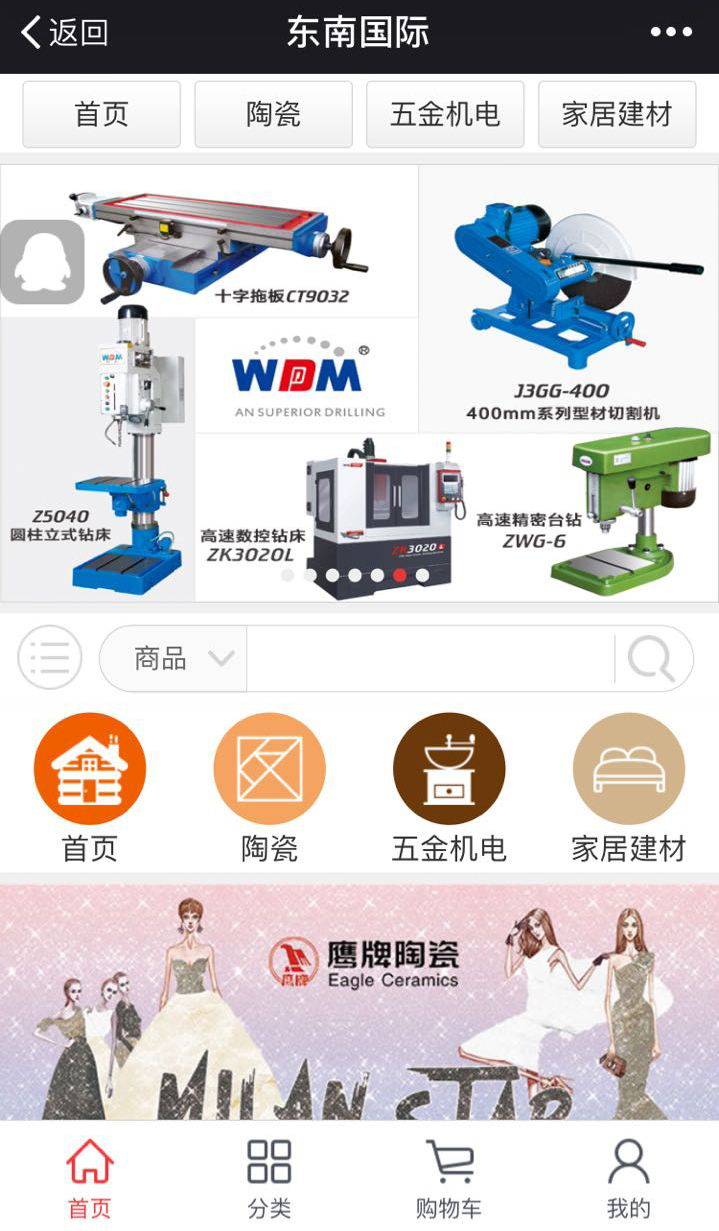The height and width of the screenshot is (1231, 719).
Task: Open the top 陶瓷 category button
Action: (273, 115)
